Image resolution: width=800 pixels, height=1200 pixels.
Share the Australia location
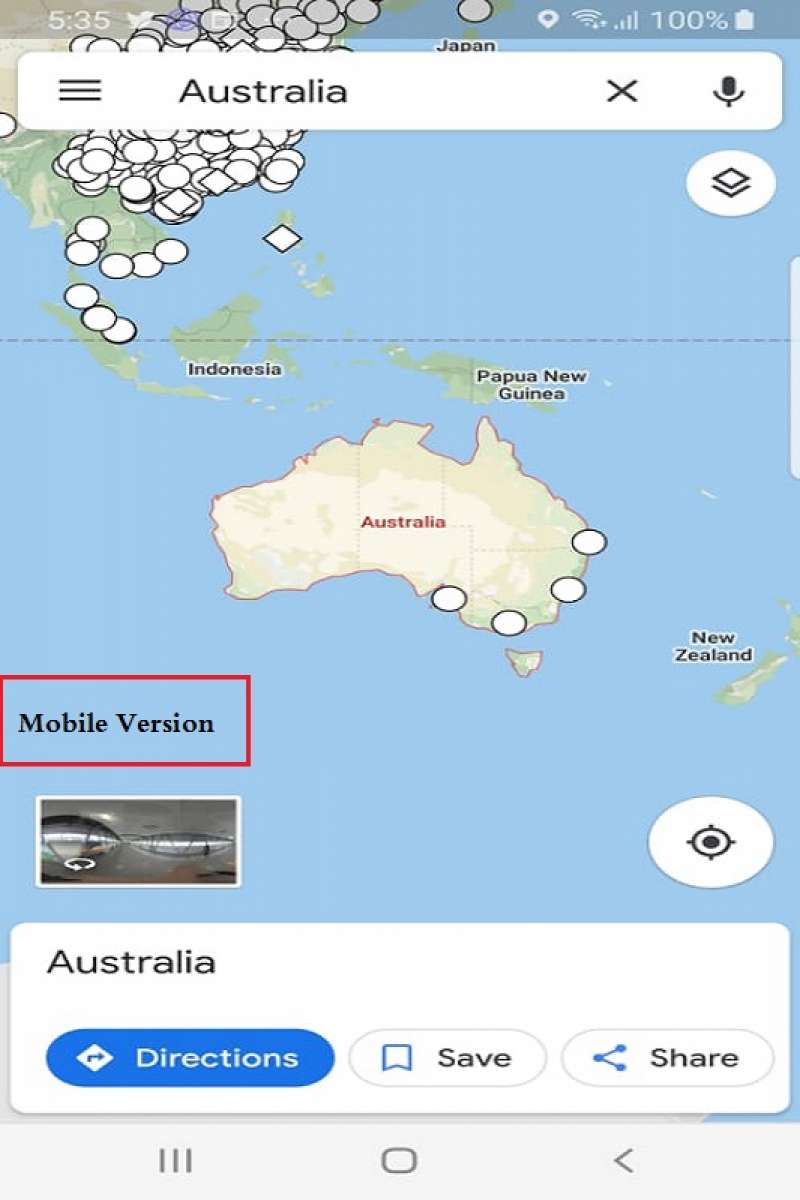point(667,1057)
